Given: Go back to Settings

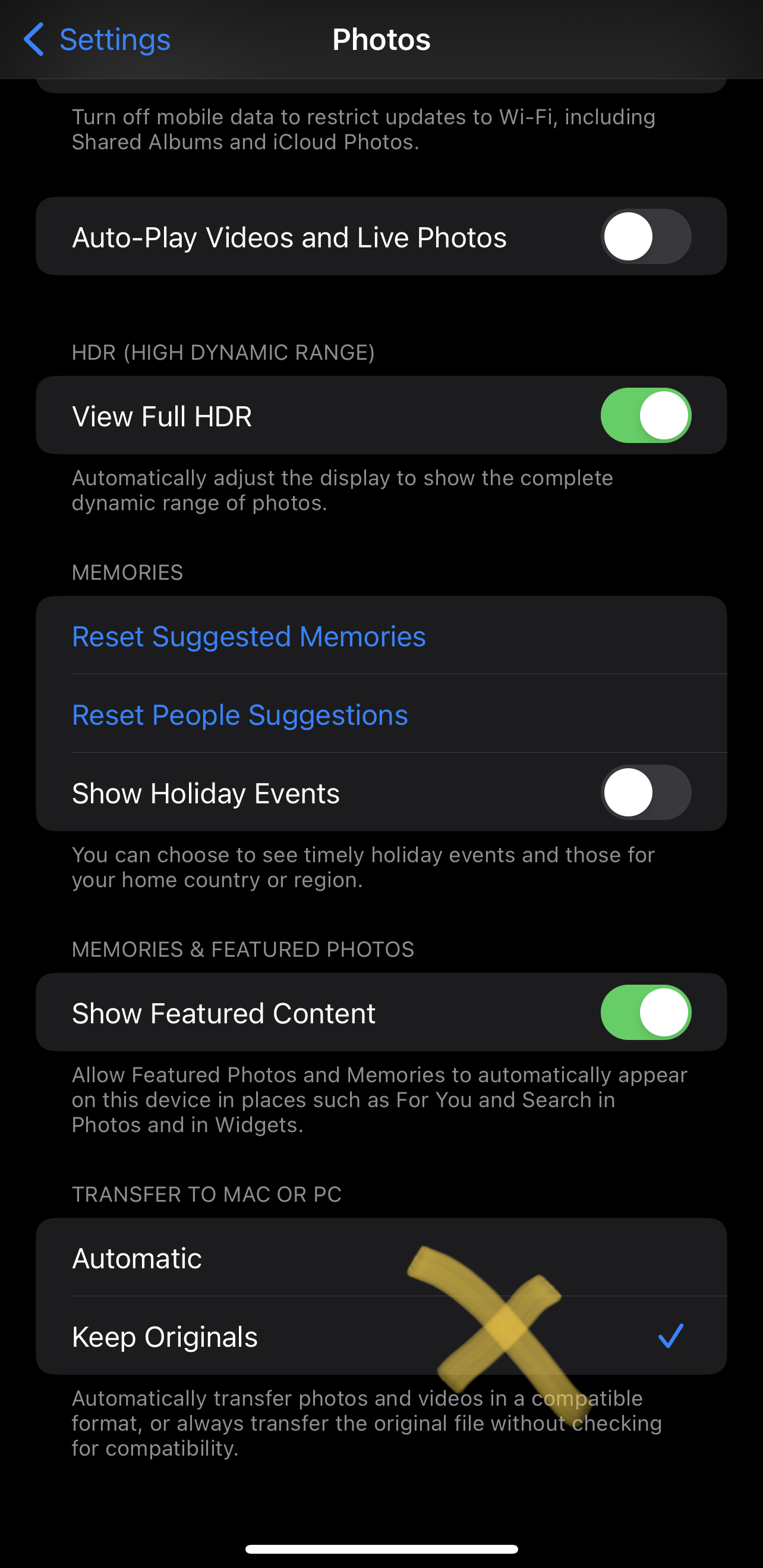Looking at the screenshot, I should [97, 40].
